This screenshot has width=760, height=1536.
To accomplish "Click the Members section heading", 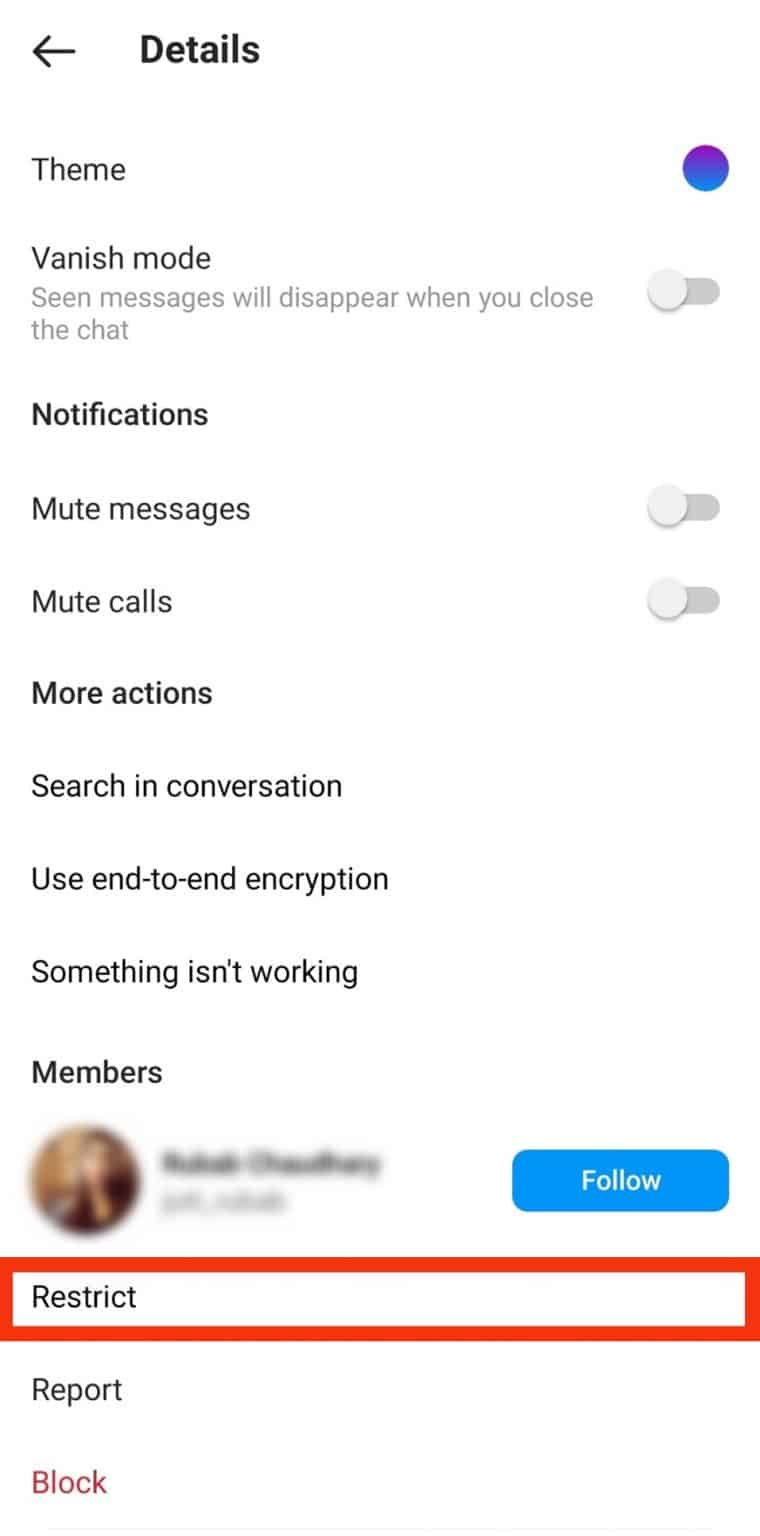I will coord(96,1071).
